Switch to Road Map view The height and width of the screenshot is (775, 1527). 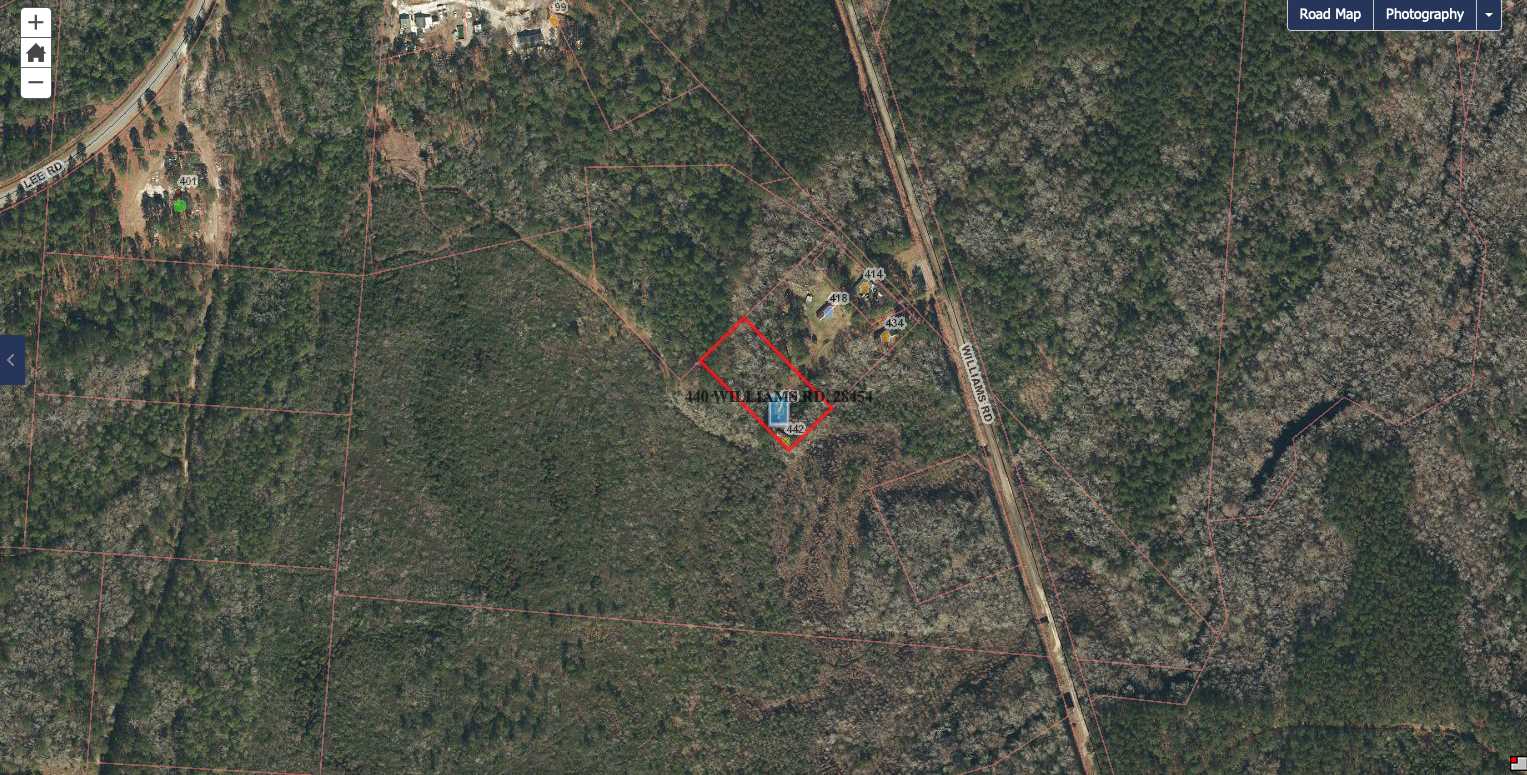click(x=1330, y=15)
